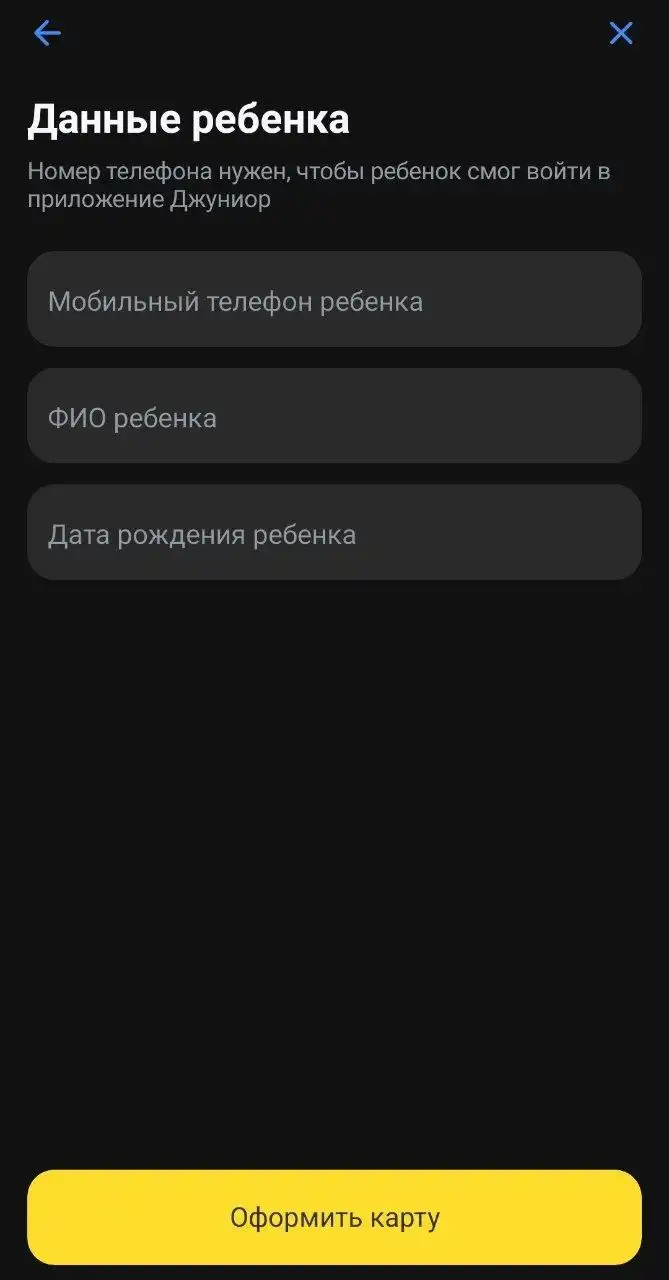Tap the child's mobile phone field
The width and height of the screenshot is (669, 1280).
(x=334, y=299)
